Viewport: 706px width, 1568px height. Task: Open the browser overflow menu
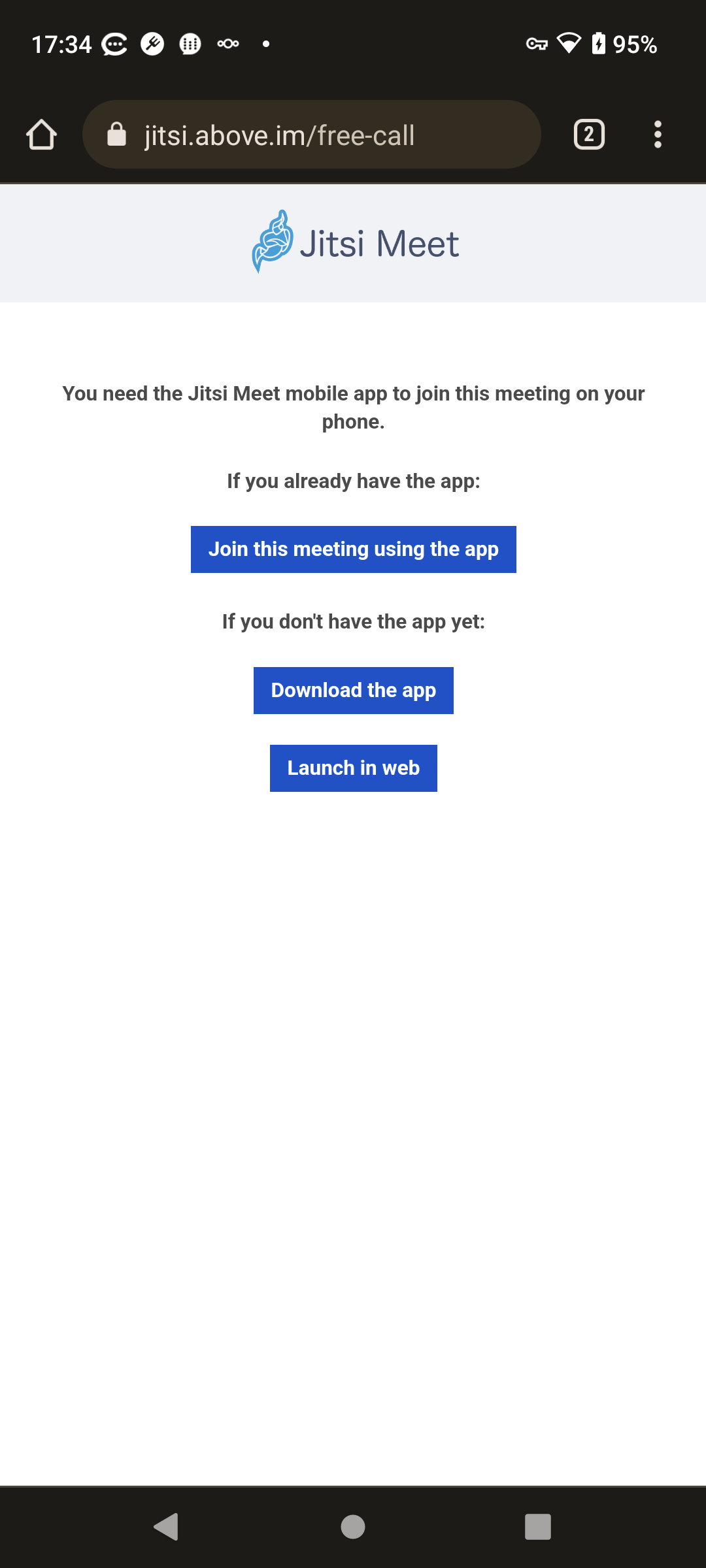(658, 135)
